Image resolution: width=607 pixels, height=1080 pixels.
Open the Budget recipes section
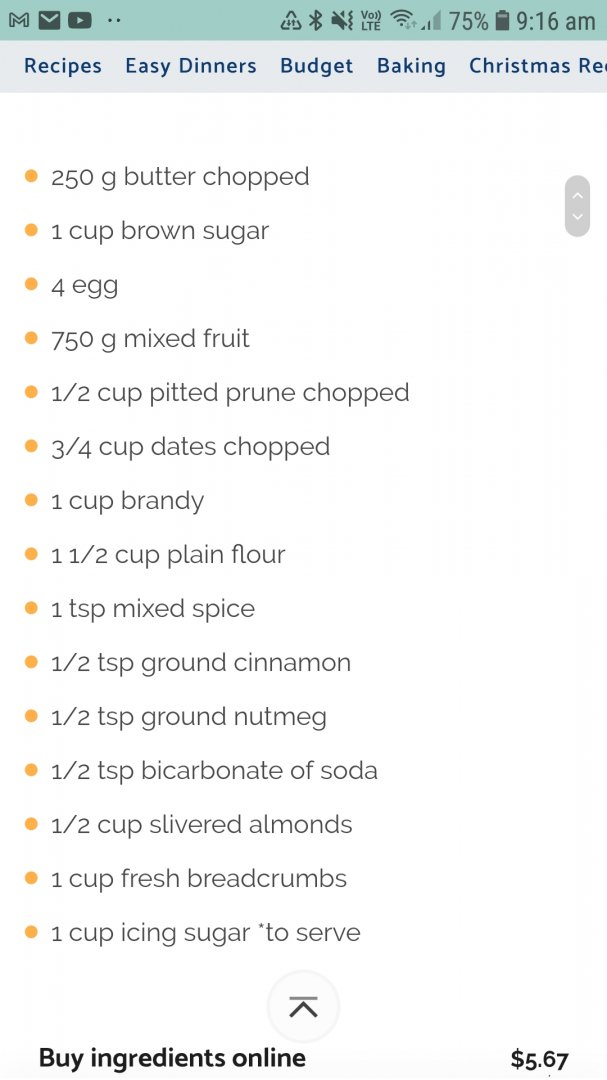[x=316, y=66]
